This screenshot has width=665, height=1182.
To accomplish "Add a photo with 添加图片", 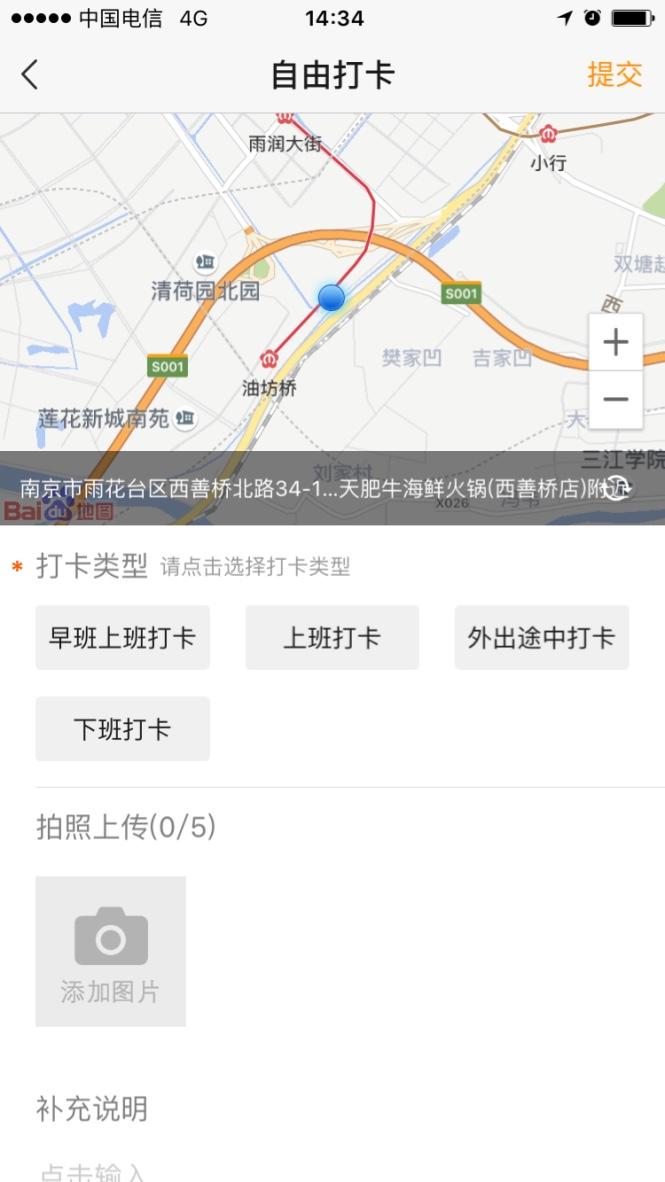I will tap(111, 951).
